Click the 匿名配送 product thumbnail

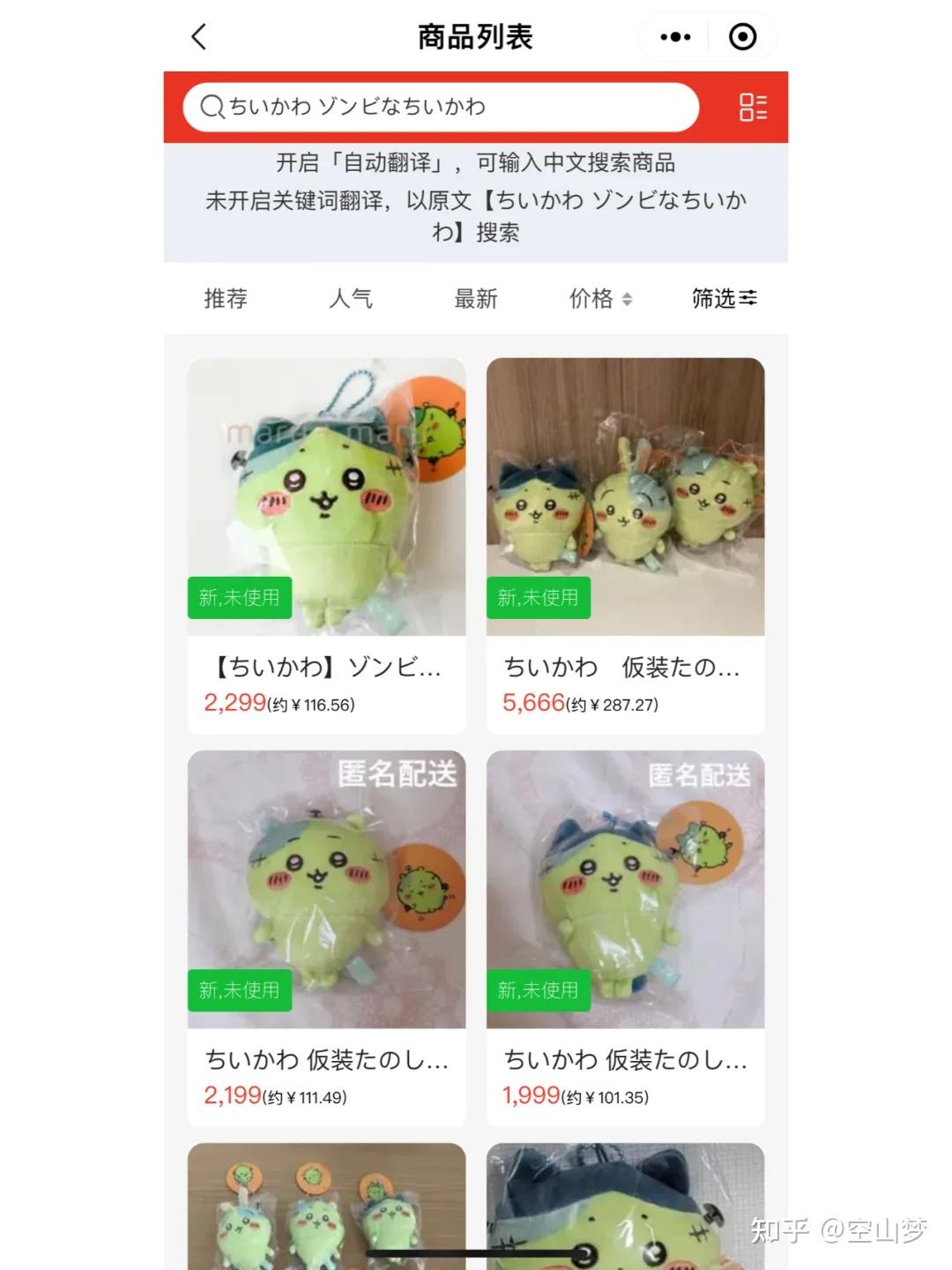point(324,886)
